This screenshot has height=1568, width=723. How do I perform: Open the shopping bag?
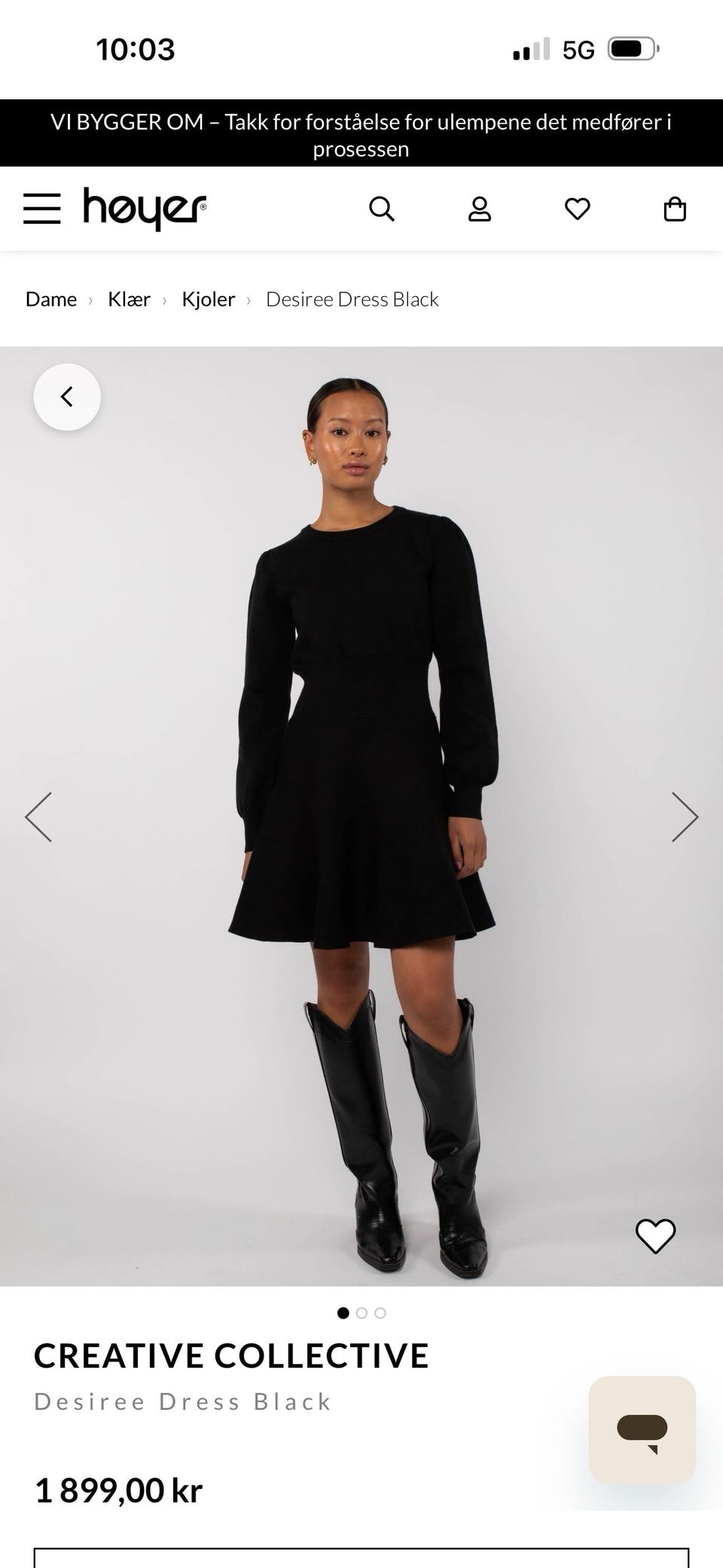coord(675,209)
